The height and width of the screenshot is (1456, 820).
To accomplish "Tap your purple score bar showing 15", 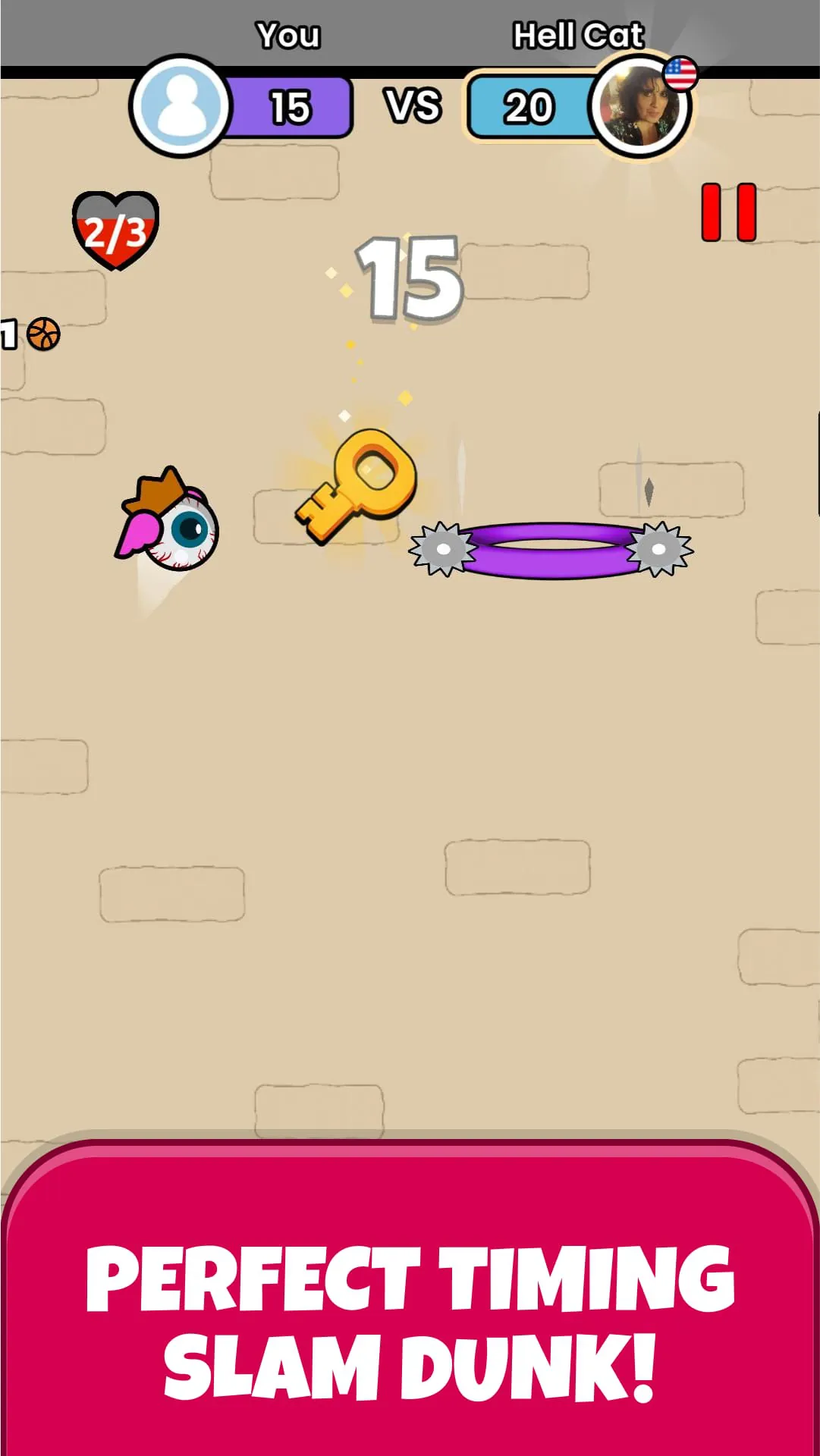I will point(294,106).
